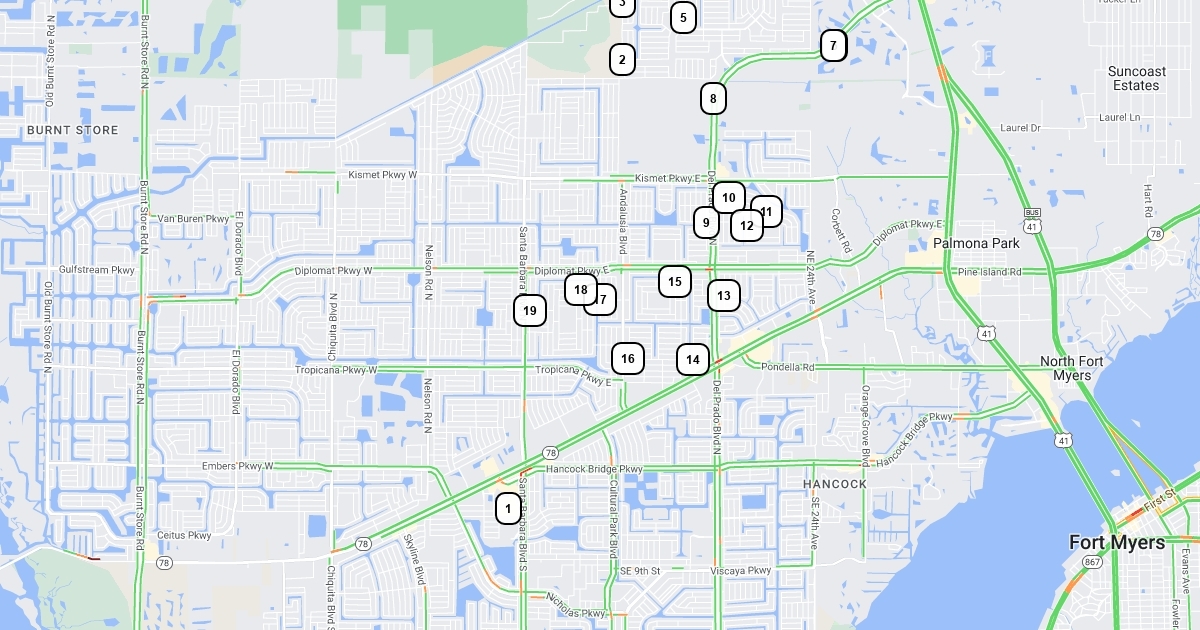1200x630 pixels.
Task: Select map marker number 10
Action: point(729,197)
